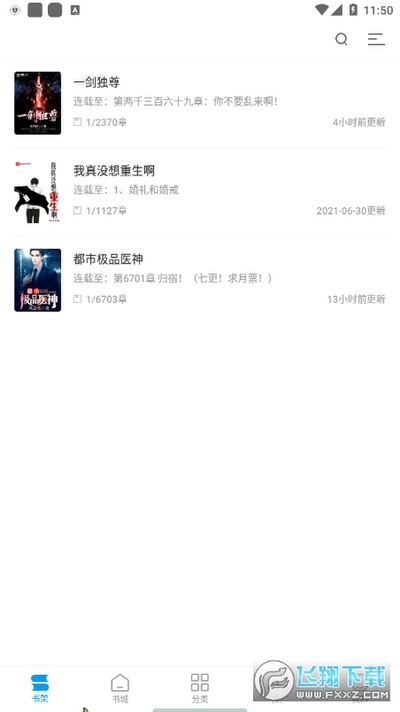The height and width of the screenshot is (712, 400).
Task: Open the book 都市极品医神
Action: tap(200, 280)
